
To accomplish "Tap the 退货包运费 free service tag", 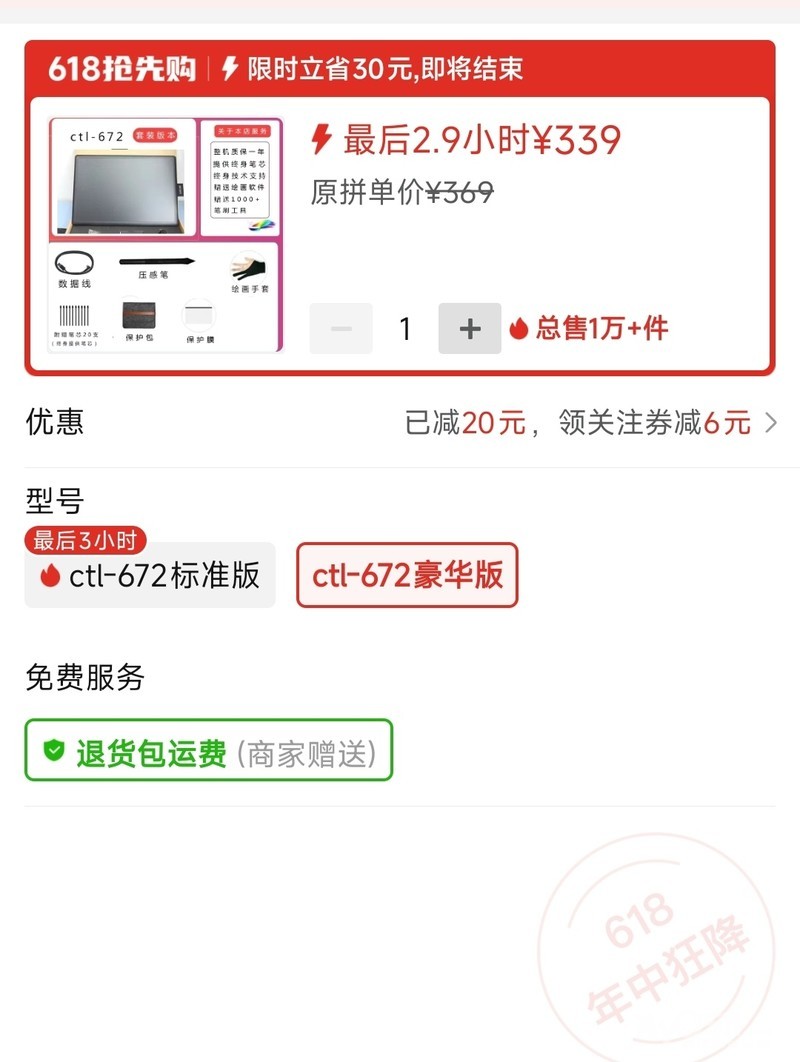I will pos(209,751).
